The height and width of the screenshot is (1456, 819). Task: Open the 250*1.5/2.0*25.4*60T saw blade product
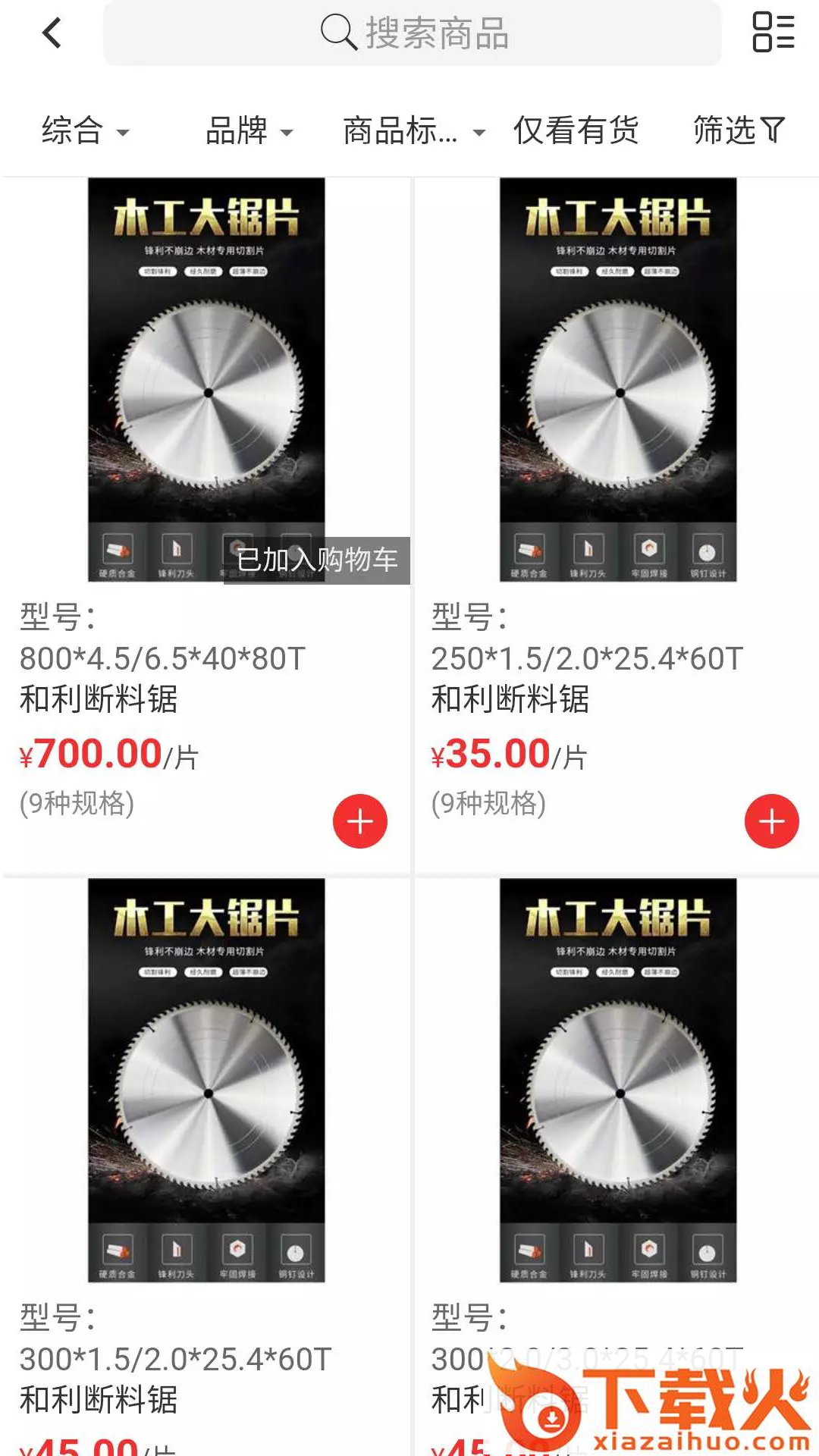coord(618,379)
